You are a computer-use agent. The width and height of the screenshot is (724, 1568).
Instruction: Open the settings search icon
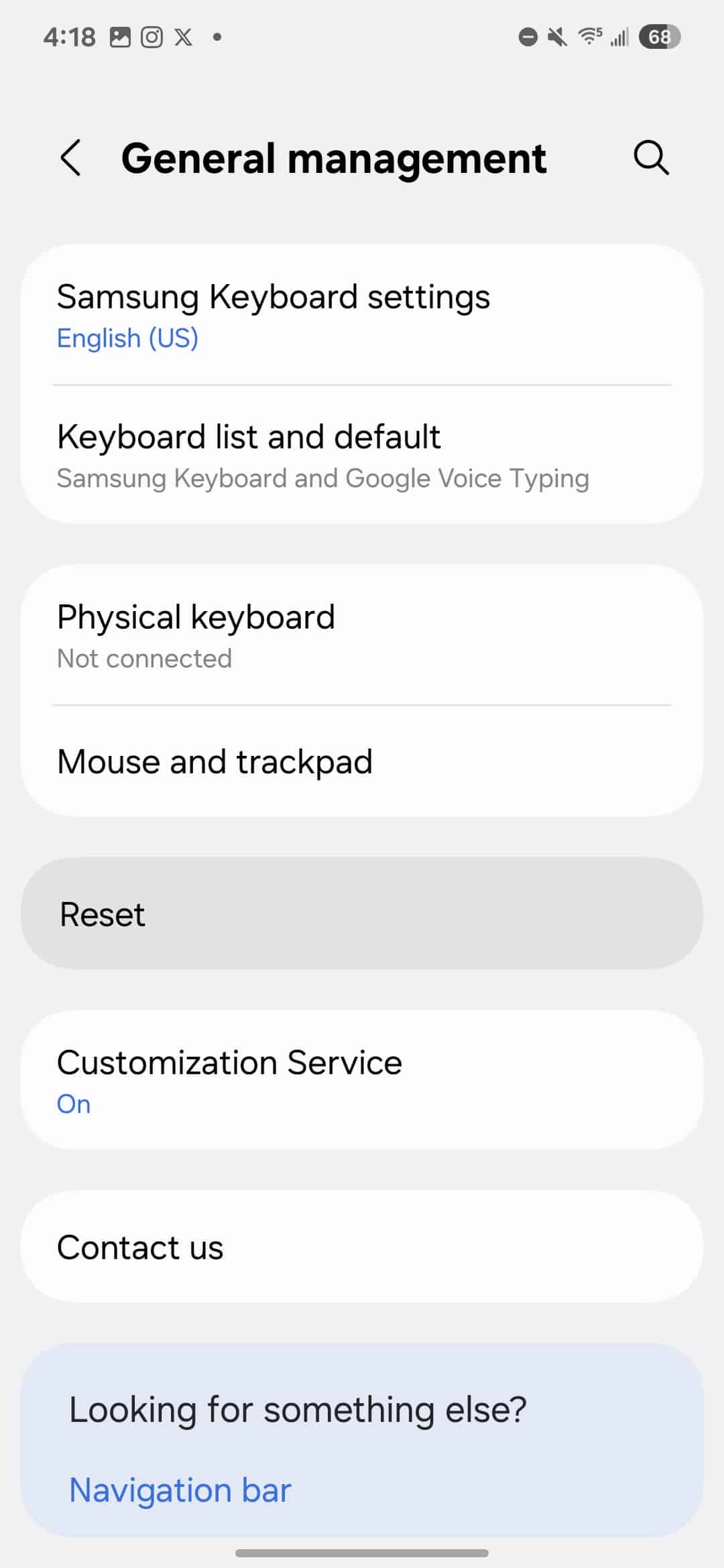point(651,158)
